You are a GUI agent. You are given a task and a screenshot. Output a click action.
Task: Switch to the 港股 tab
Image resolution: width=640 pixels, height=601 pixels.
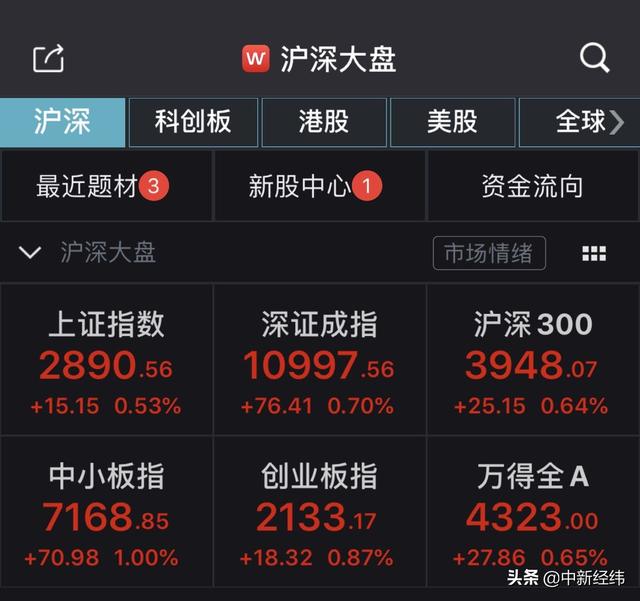324,122
